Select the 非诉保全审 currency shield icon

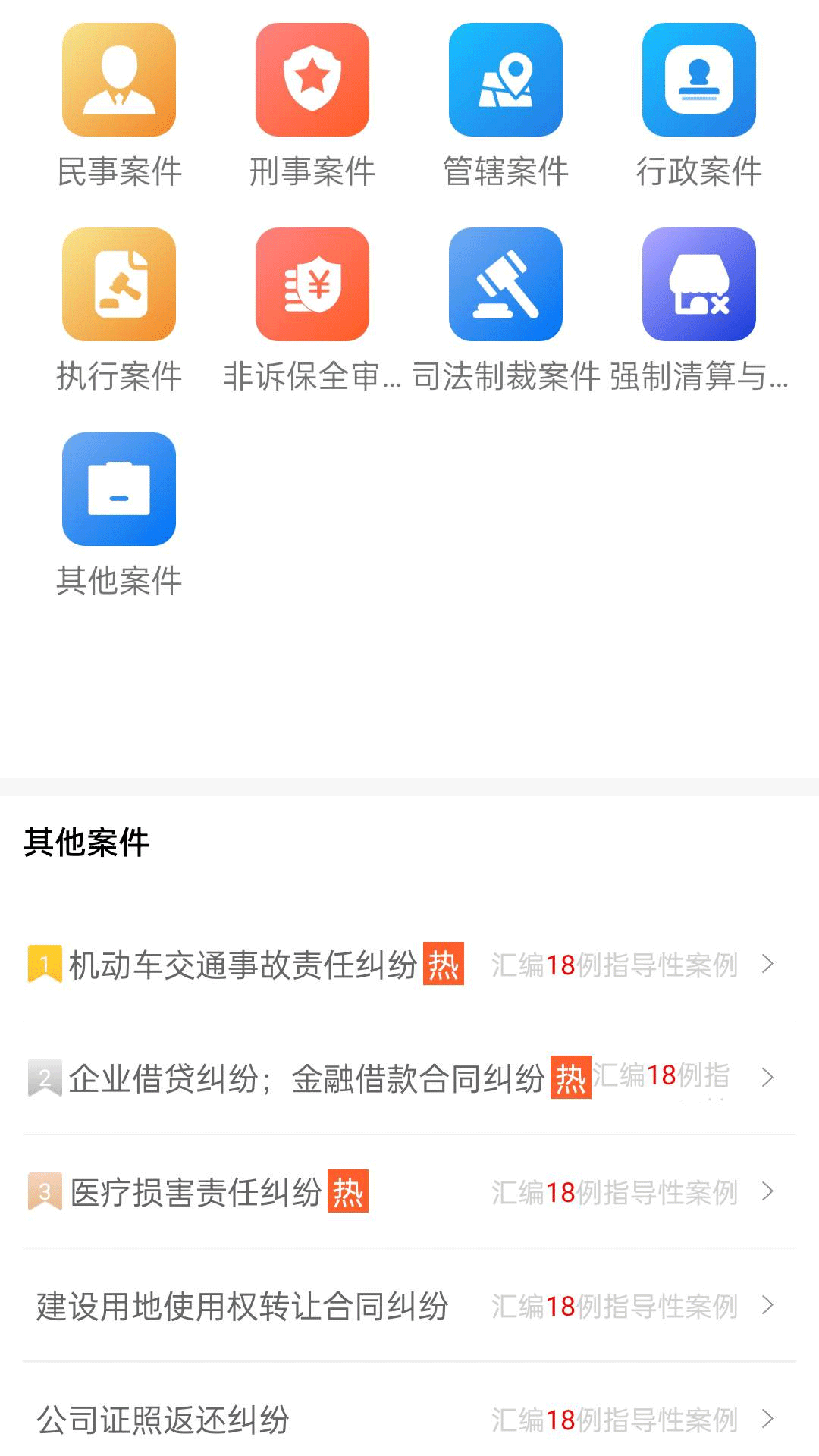tap(312, 284)
